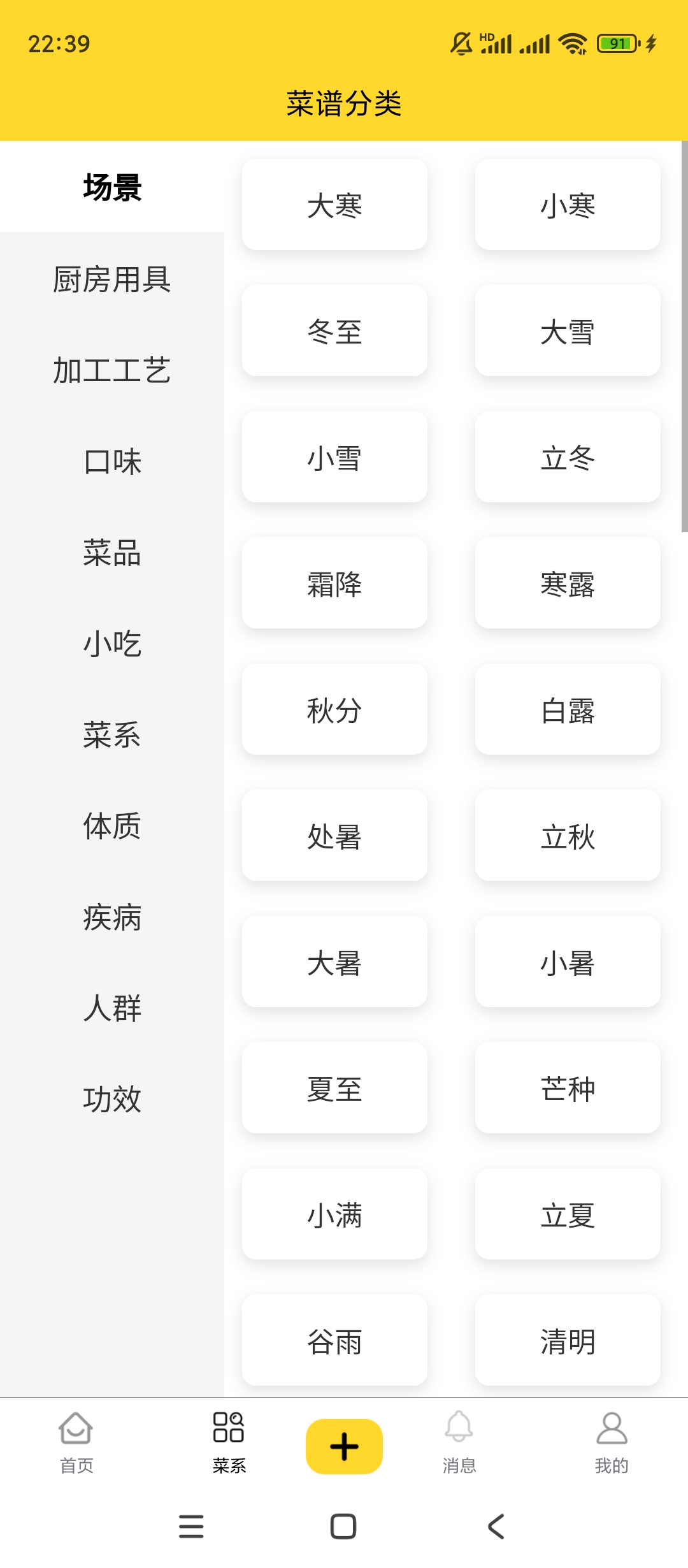688x1568 pixels.
Task: Go back using system back button
Action: [496, 1527]
